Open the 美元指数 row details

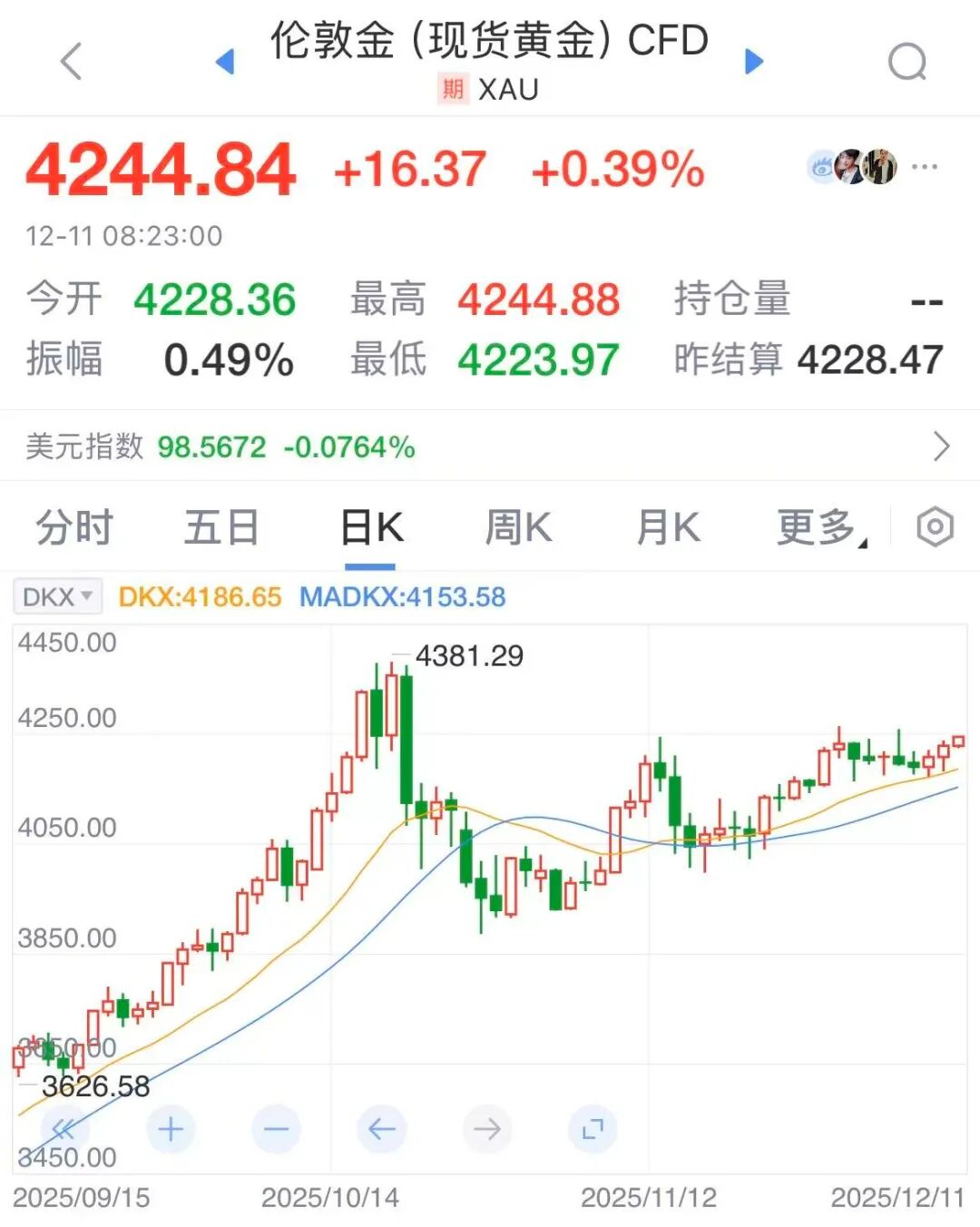pyautogui.click(x=490, y=447)
